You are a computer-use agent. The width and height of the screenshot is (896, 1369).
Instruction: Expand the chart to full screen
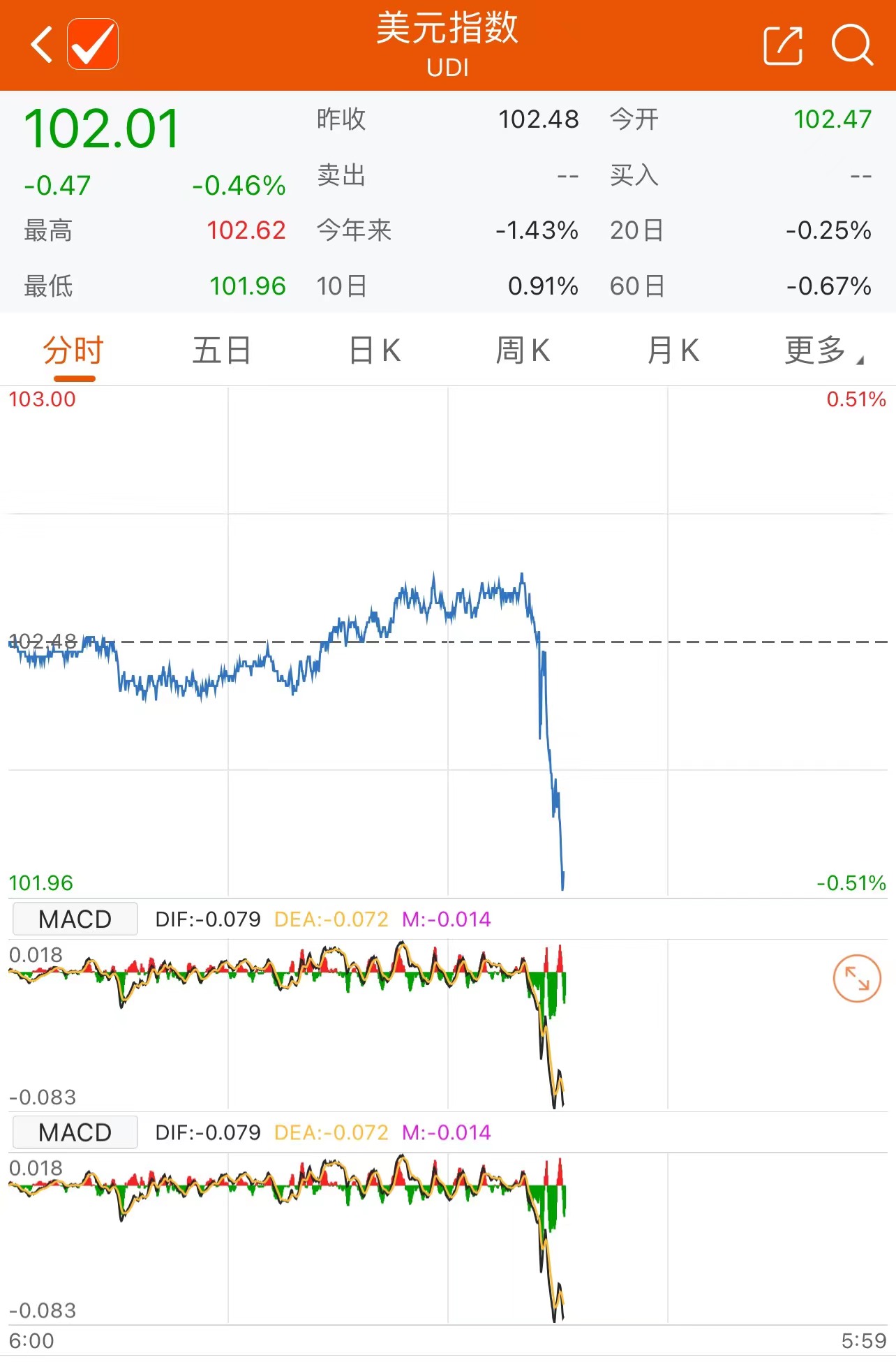(x=856, y=978)
